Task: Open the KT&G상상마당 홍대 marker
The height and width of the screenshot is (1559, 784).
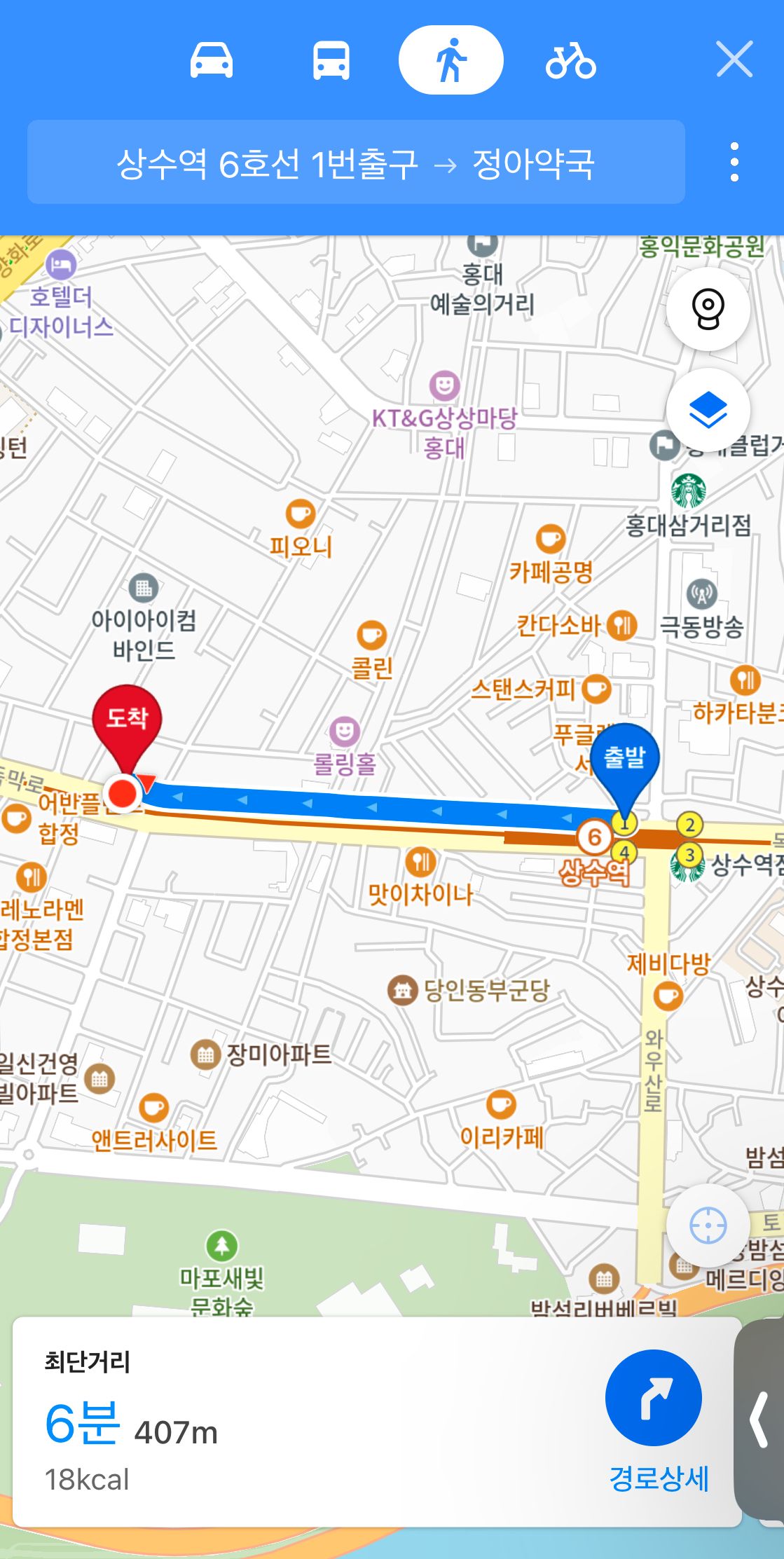Action: pyautogui.click(x=444, y=385)
